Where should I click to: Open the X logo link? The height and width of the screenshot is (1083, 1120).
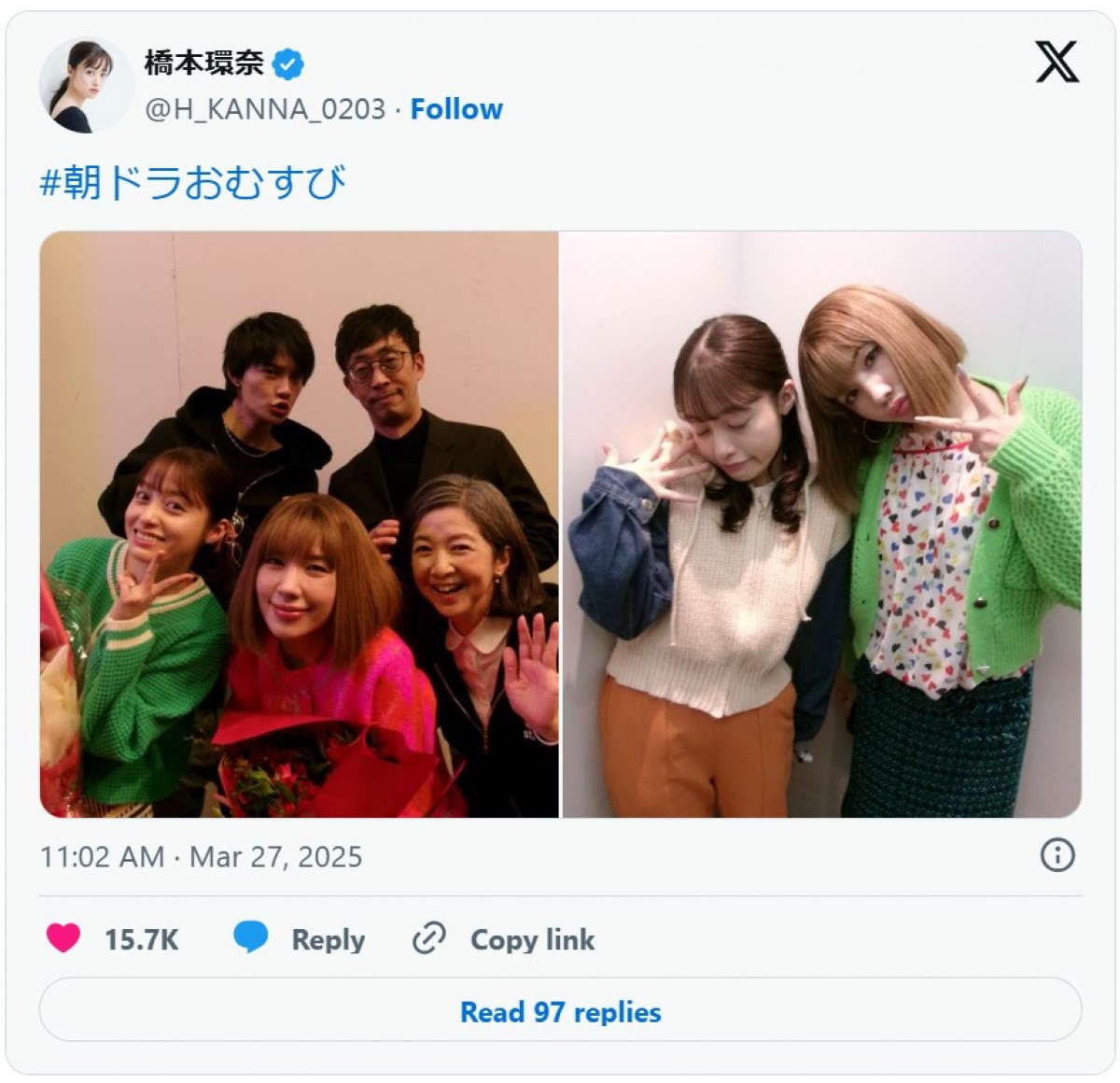pyautogui.click(x=1057, y=63)
